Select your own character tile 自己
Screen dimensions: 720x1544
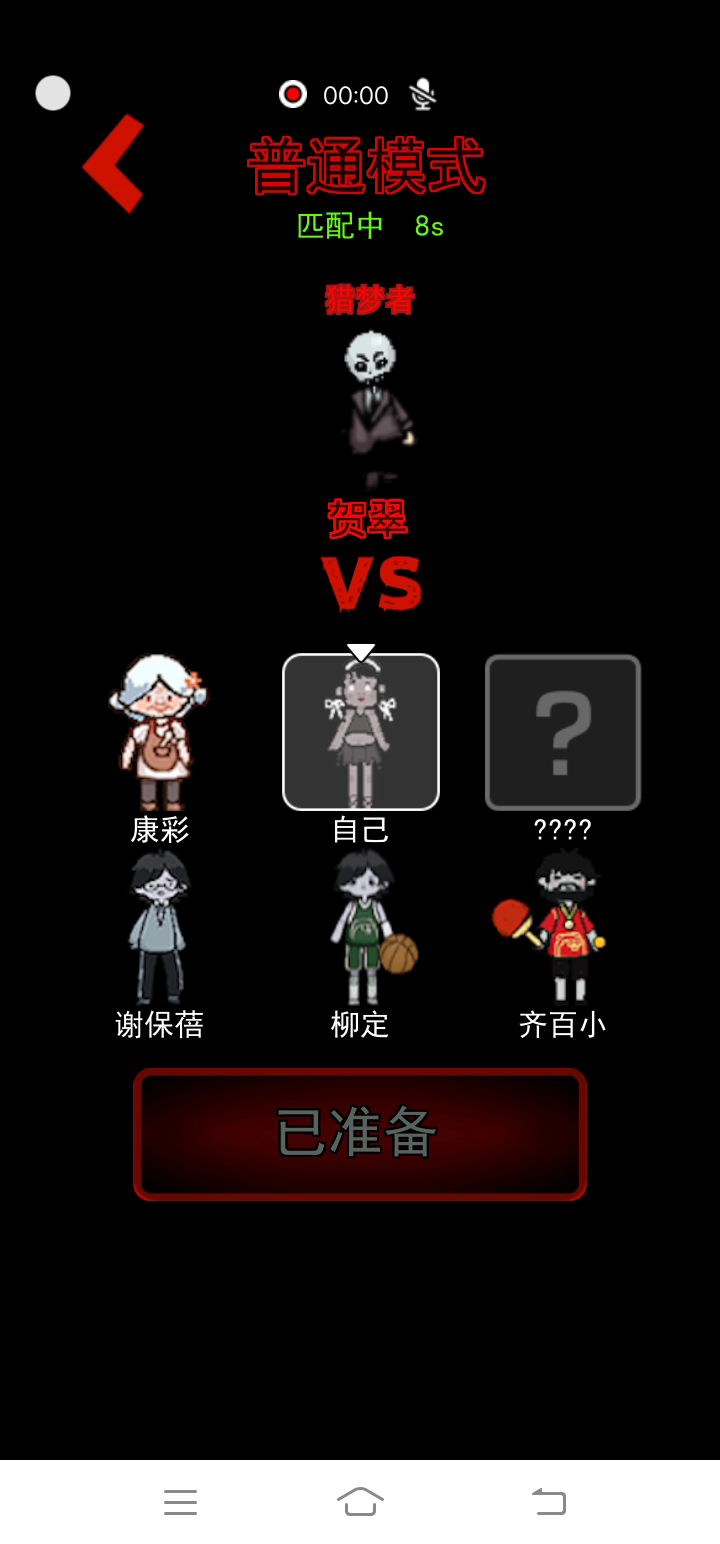coord(361,732)
